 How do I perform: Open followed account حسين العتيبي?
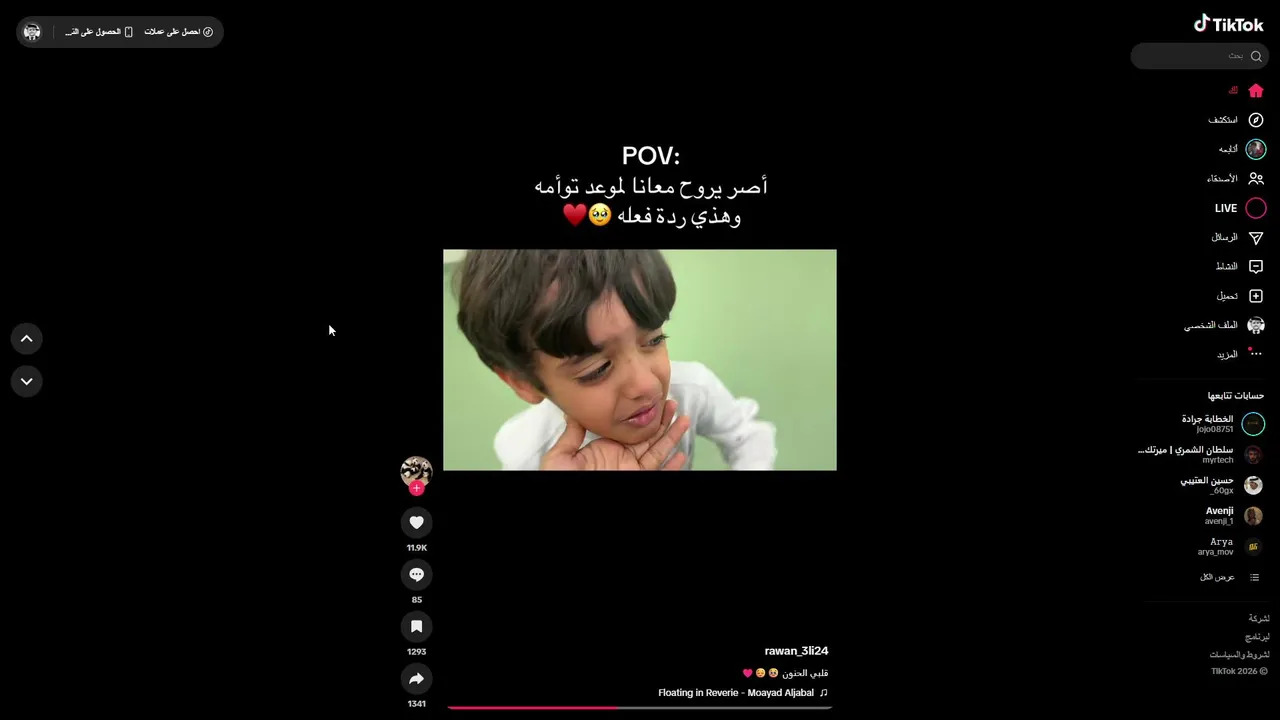pyautogui.click(x=1220, y=485)
